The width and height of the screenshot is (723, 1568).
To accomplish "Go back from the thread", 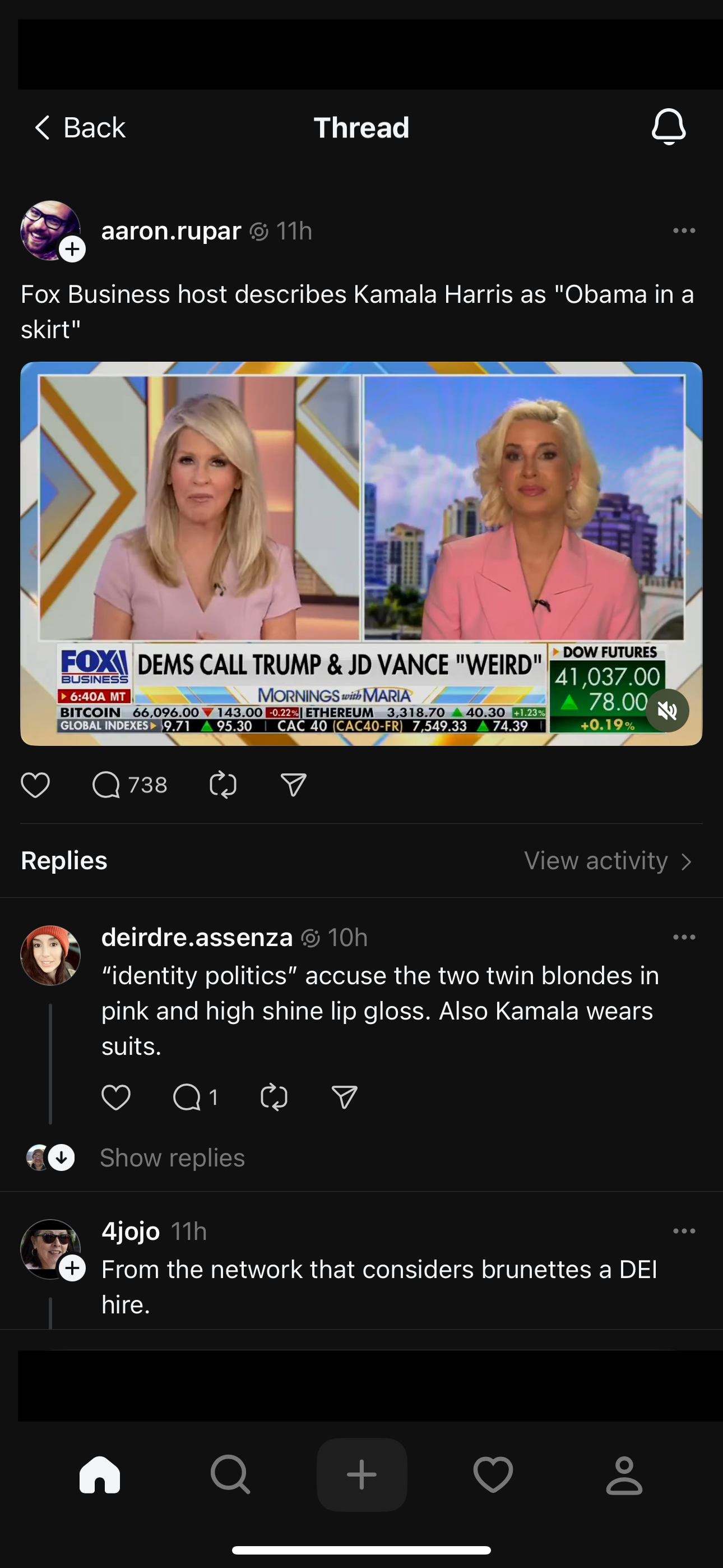I will [x=79, y=128].
